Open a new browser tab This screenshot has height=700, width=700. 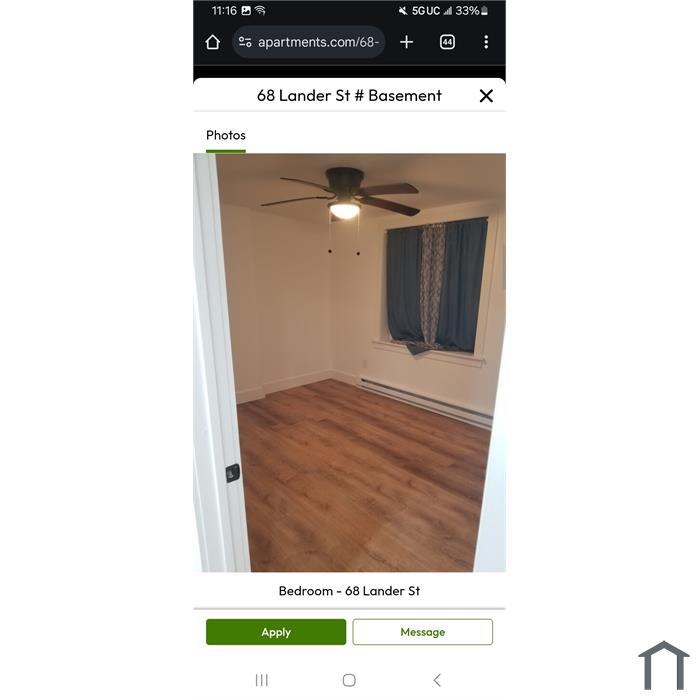click(x=406, y=42)
